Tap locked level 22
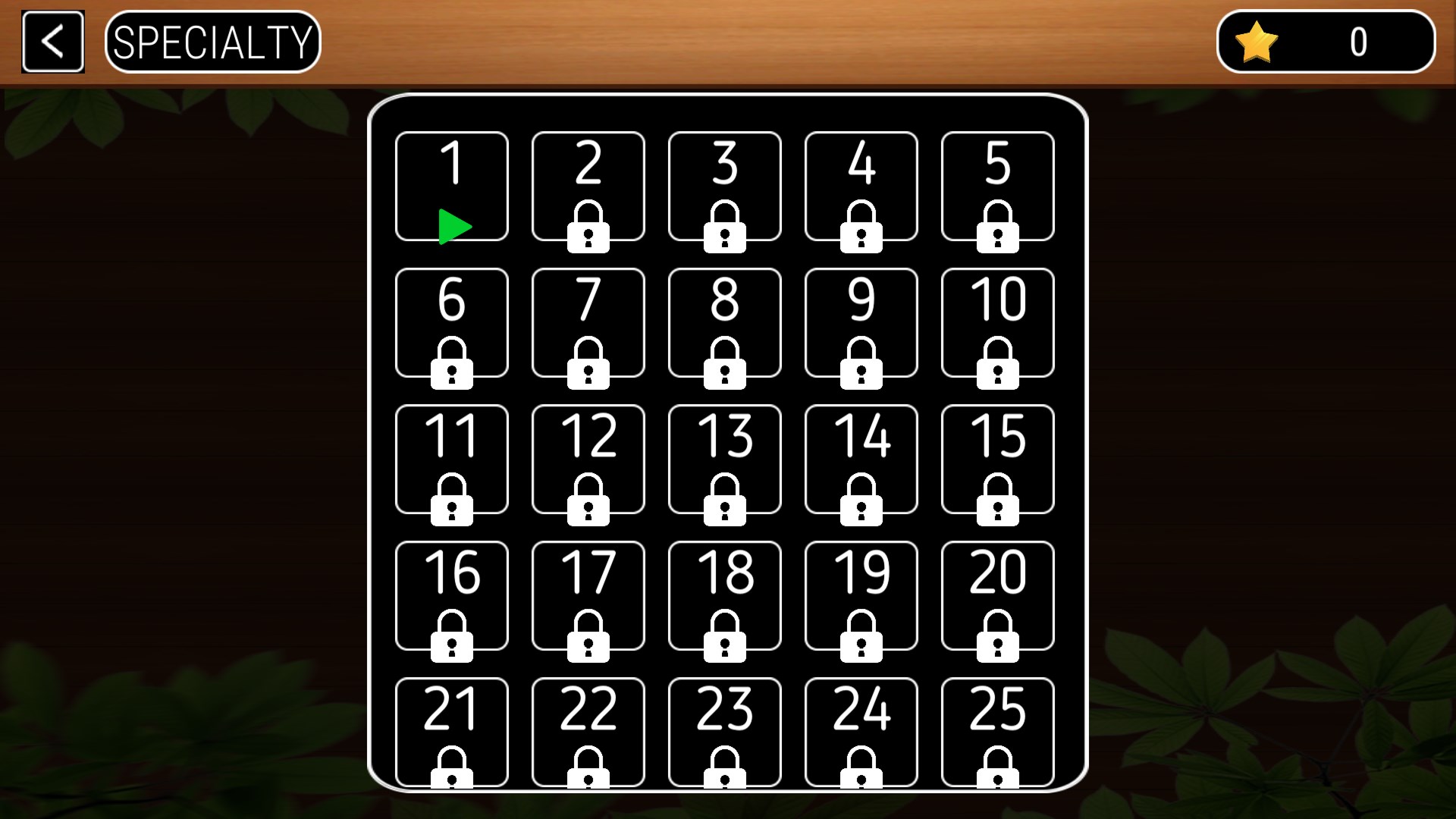Screen dimensions: 1456x819 588,731
